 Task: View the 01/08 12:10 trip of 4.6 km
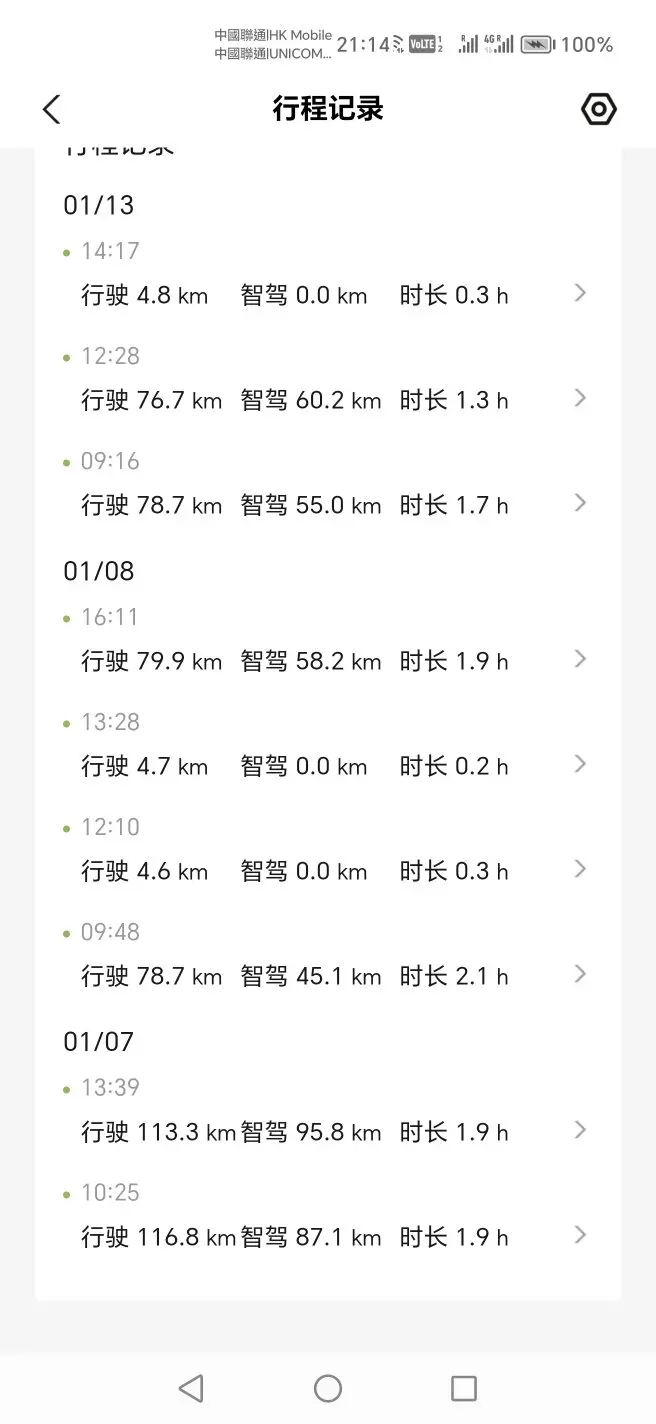coord(328,851)
